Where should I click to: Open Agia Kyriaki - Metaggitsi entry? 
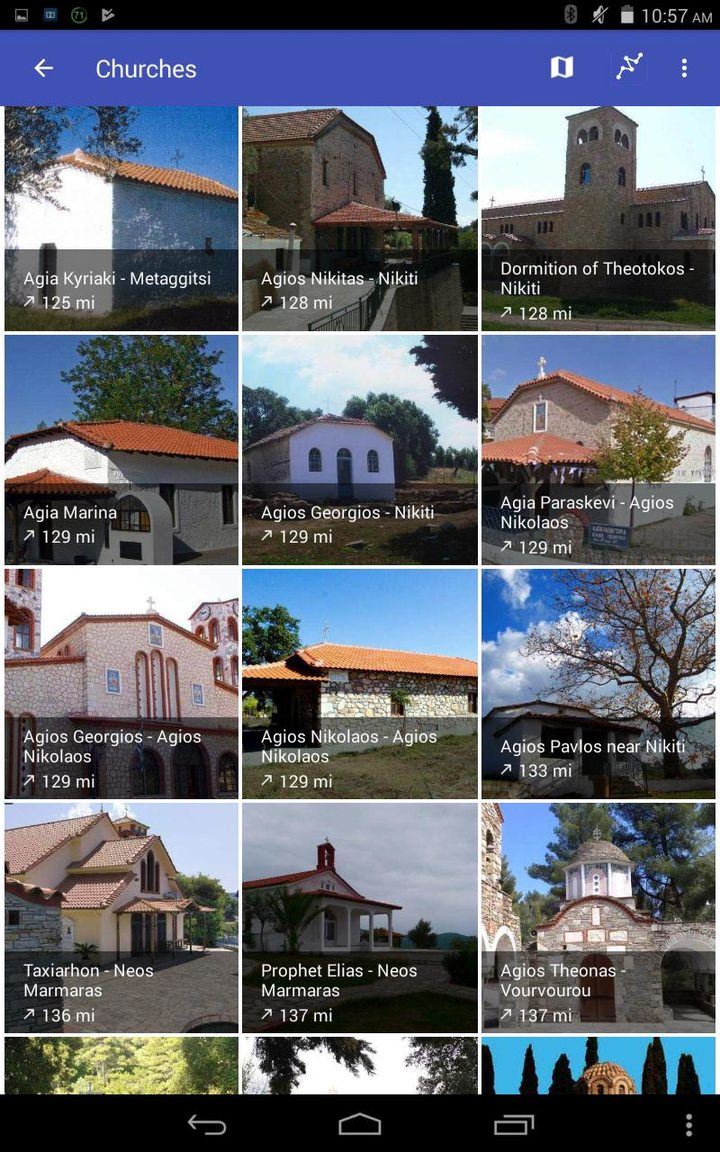point(120,217)
